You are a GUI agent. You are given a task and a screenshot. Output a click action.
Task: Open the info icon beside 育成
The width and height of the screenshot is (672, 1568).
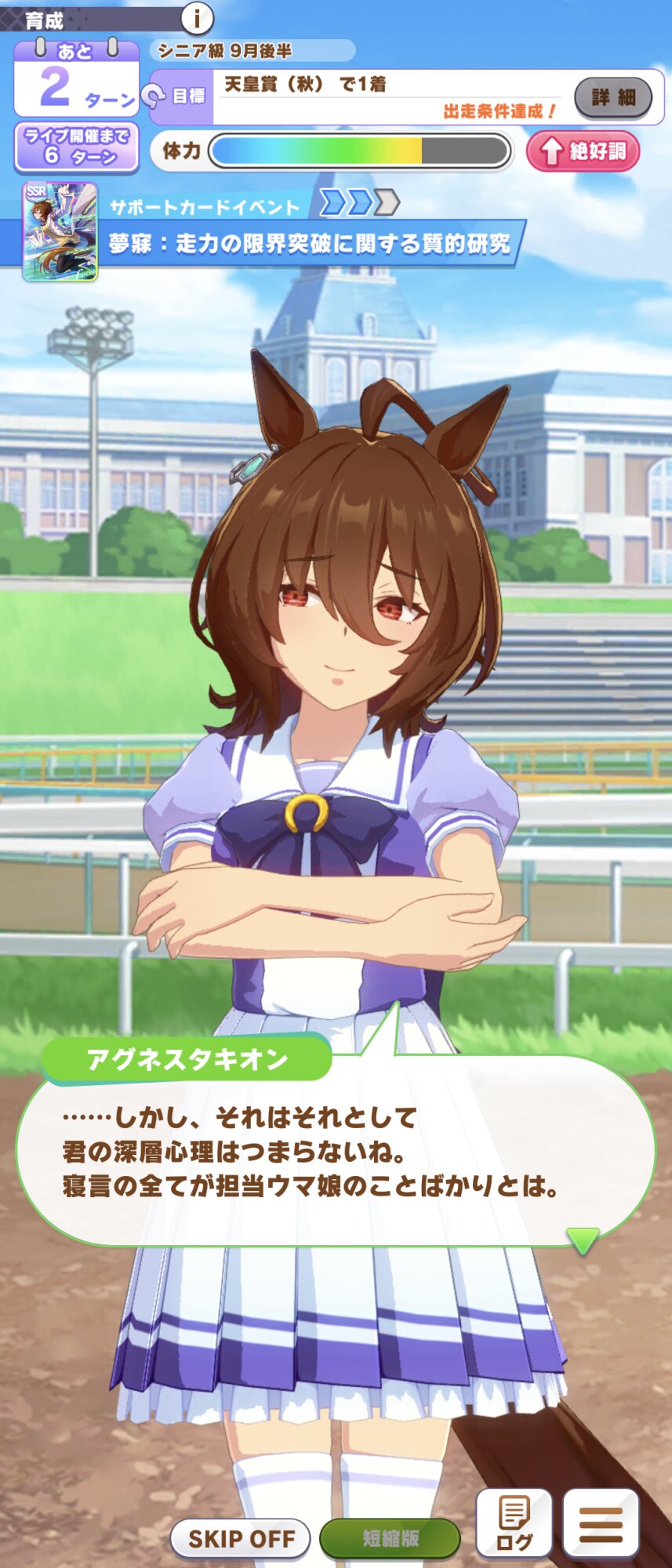coord(197,17)
